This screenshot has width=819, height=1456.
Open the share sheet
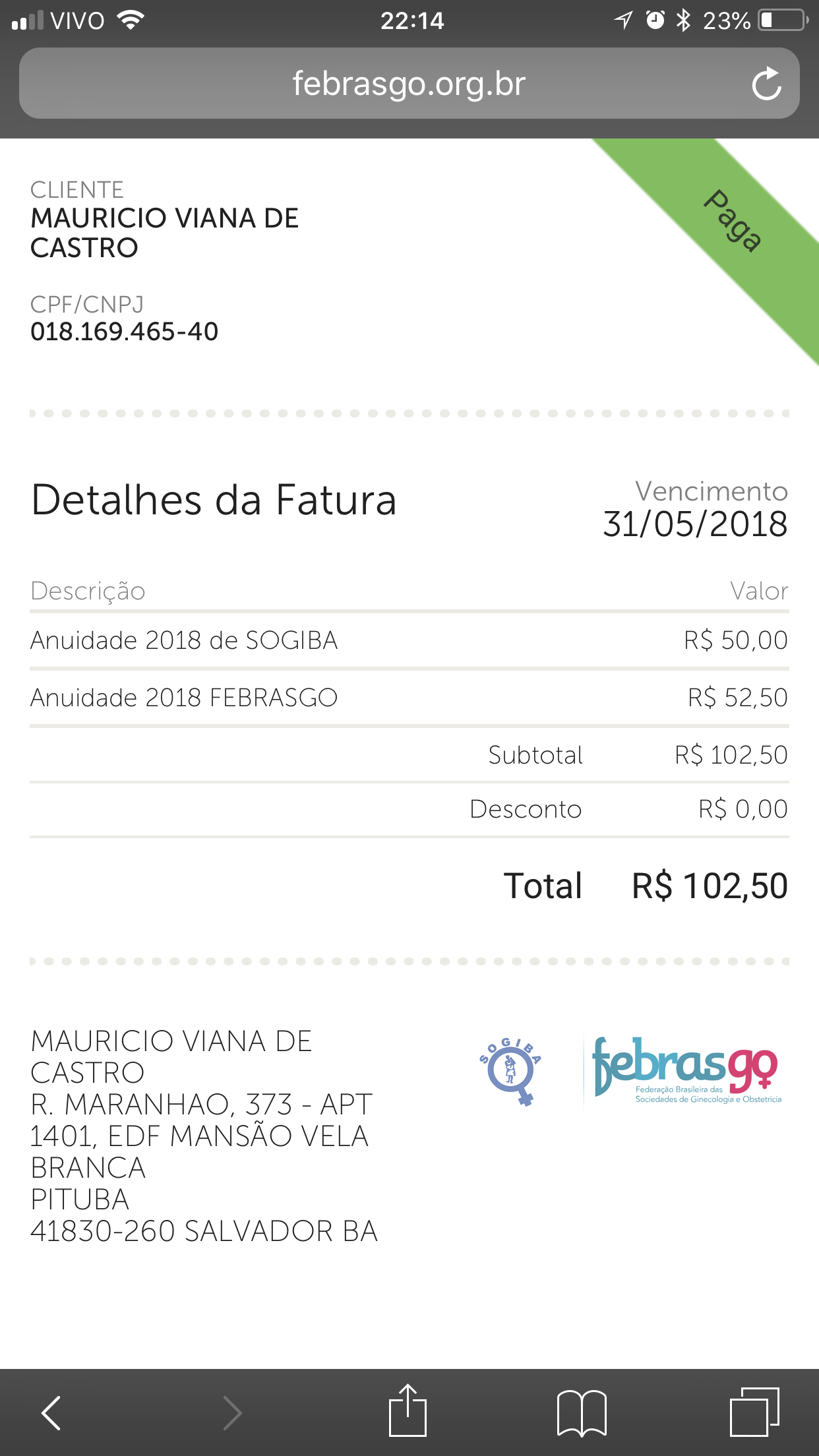click(x=408, y=1411)
